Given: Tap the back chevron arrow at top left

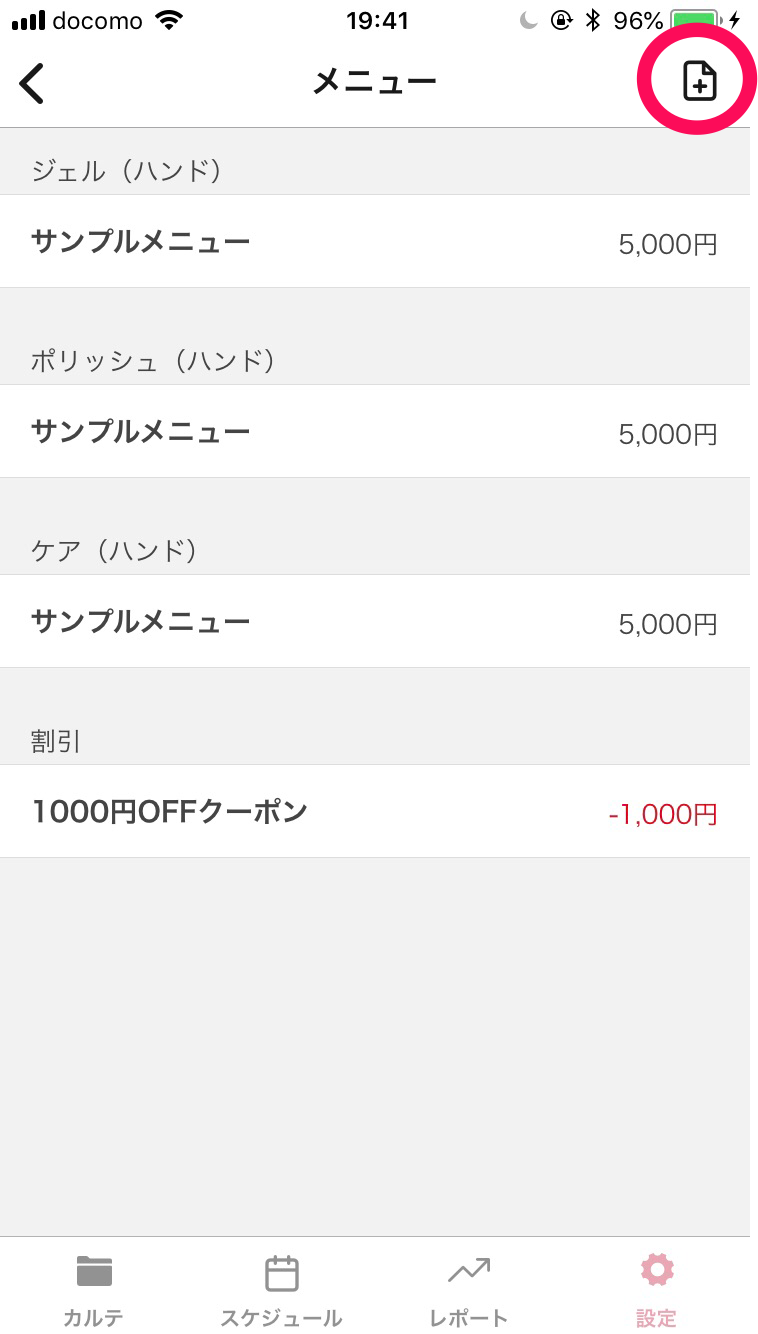Looking at the screenshot, I should 32,84.
